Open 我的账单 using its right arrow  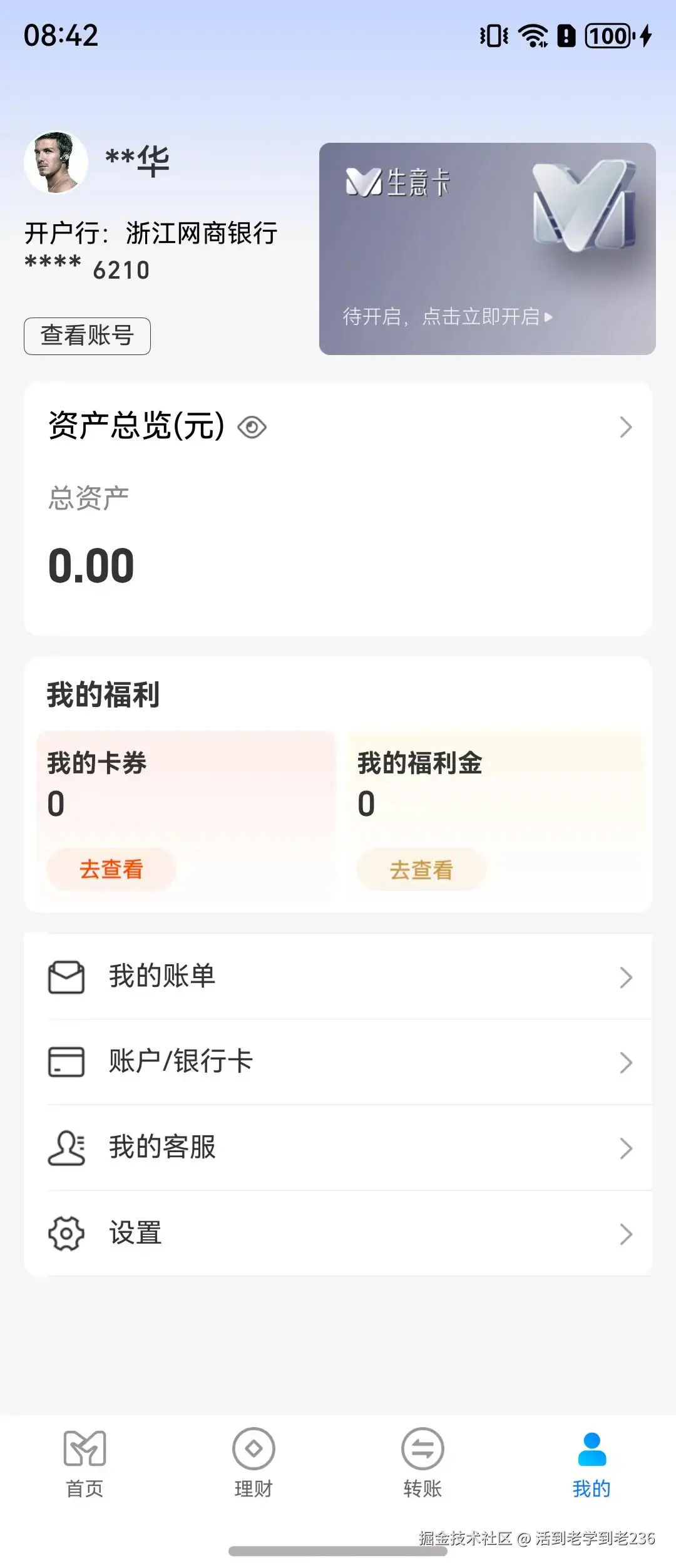click(x=625, y=977)
